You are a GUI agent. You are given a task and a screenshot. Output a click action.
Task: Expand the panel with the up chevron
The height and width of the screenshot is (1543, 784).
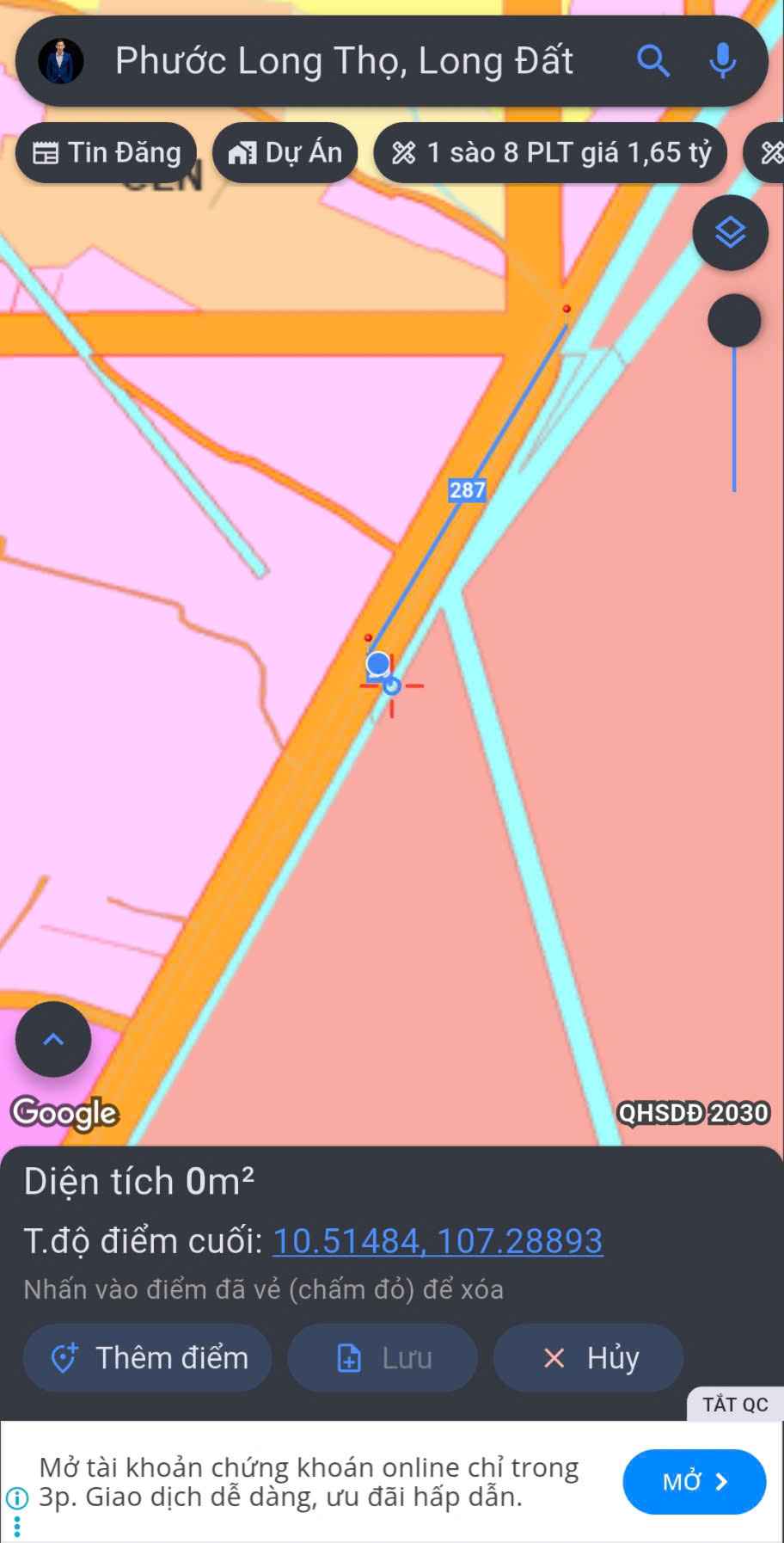click(53, 1039)
